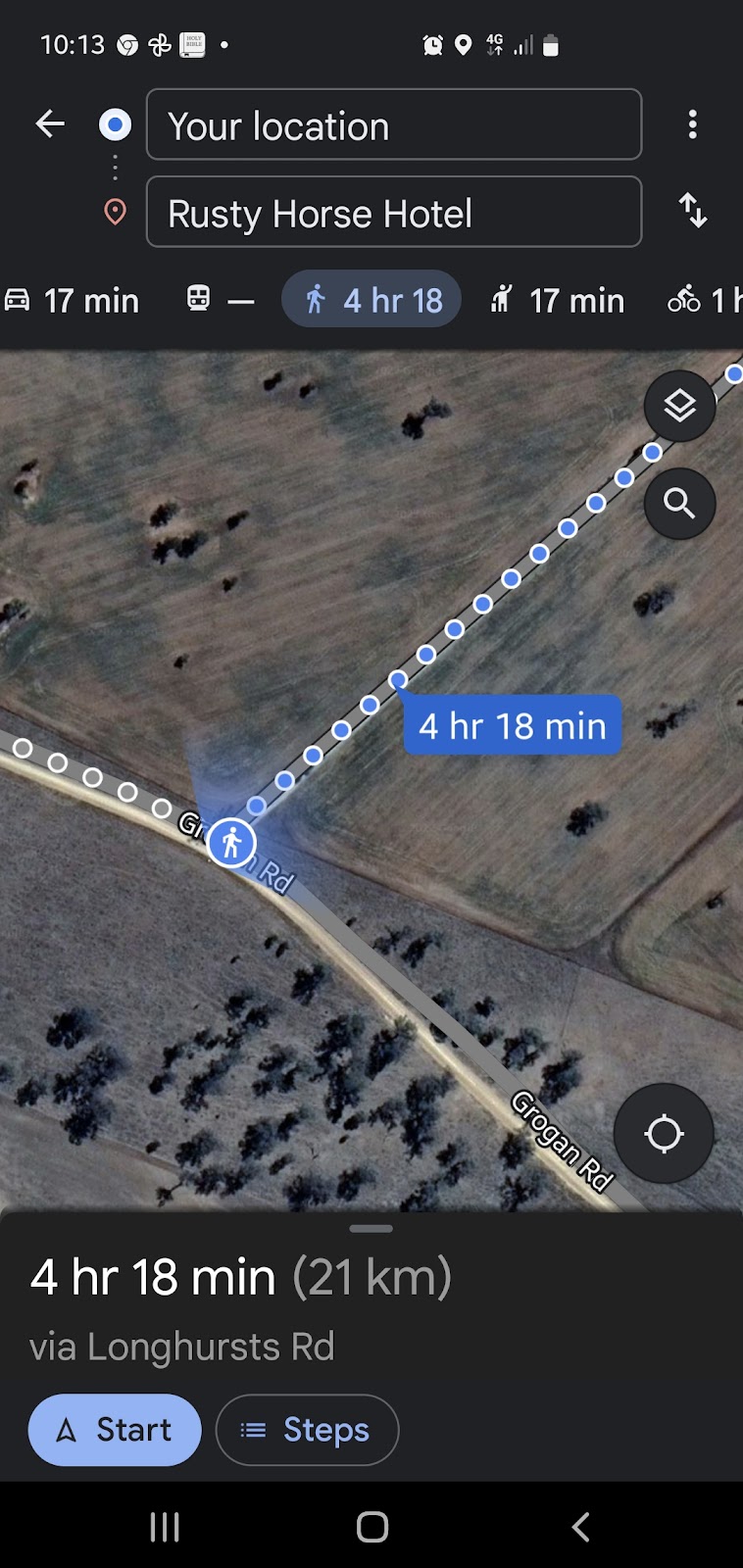Open the recent apps view
743x1568 pixels.
pyautogui.click(x=165, y=1526)
